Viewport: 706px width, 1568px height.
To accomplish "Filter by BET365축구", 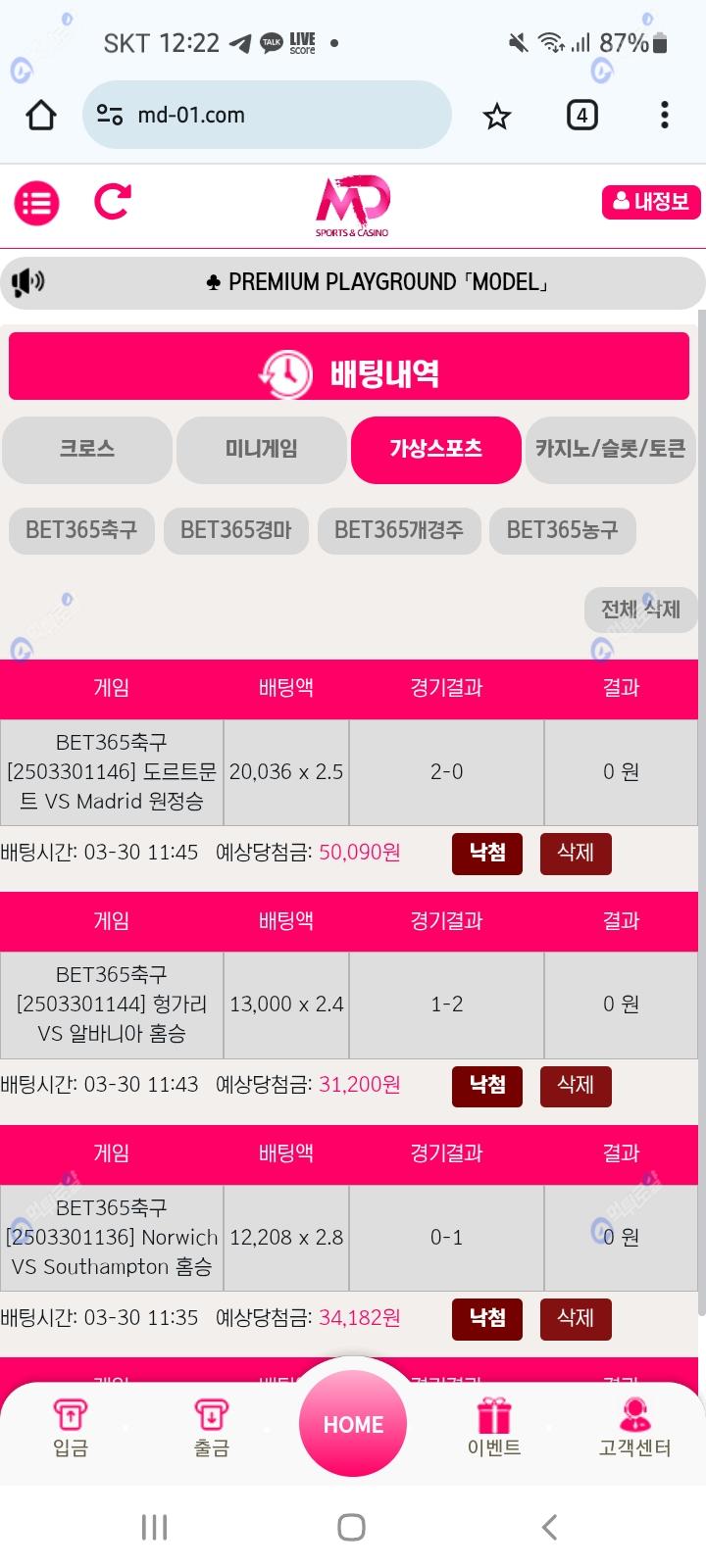I will (81, 530).
